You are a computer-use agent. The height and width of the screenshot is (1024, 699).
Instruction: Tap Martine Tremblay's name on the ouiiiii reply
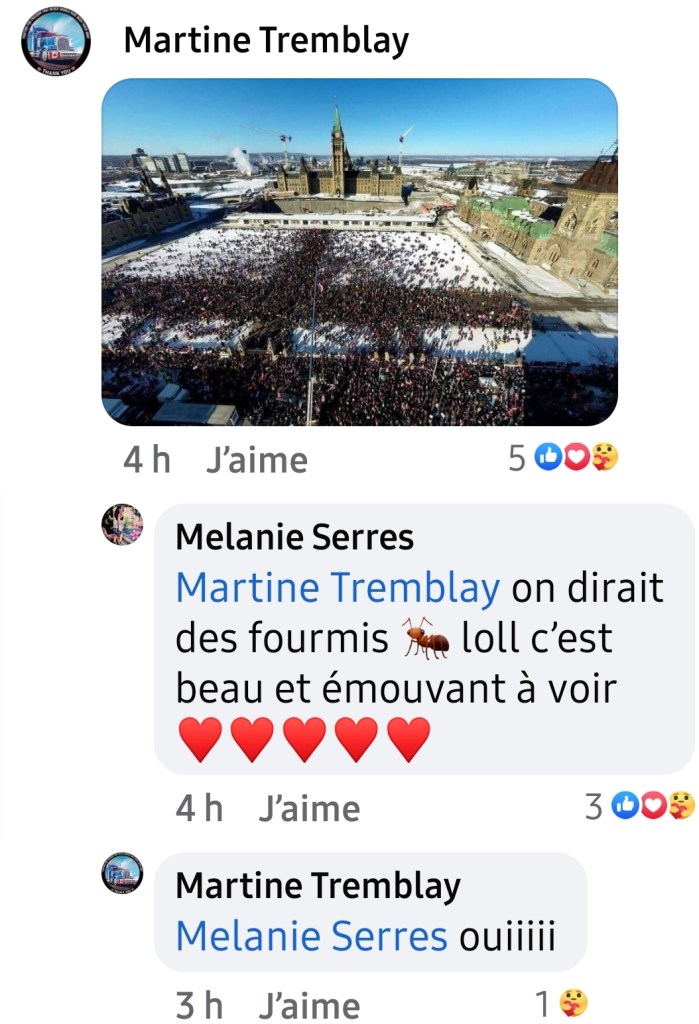coord(317,885)
